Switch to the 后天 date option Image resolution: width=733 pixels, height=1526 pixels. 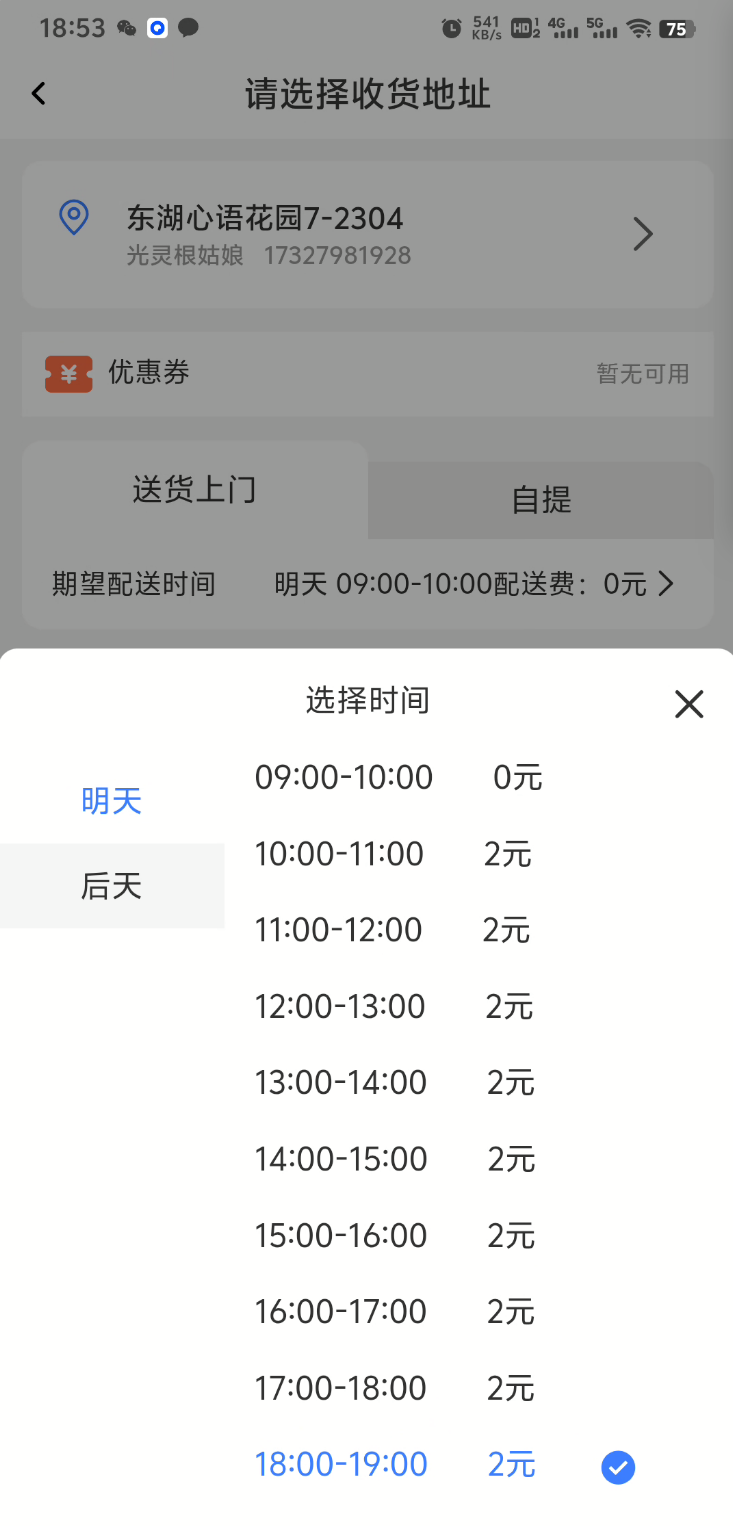pyautogui.click(x=111, y=886)
